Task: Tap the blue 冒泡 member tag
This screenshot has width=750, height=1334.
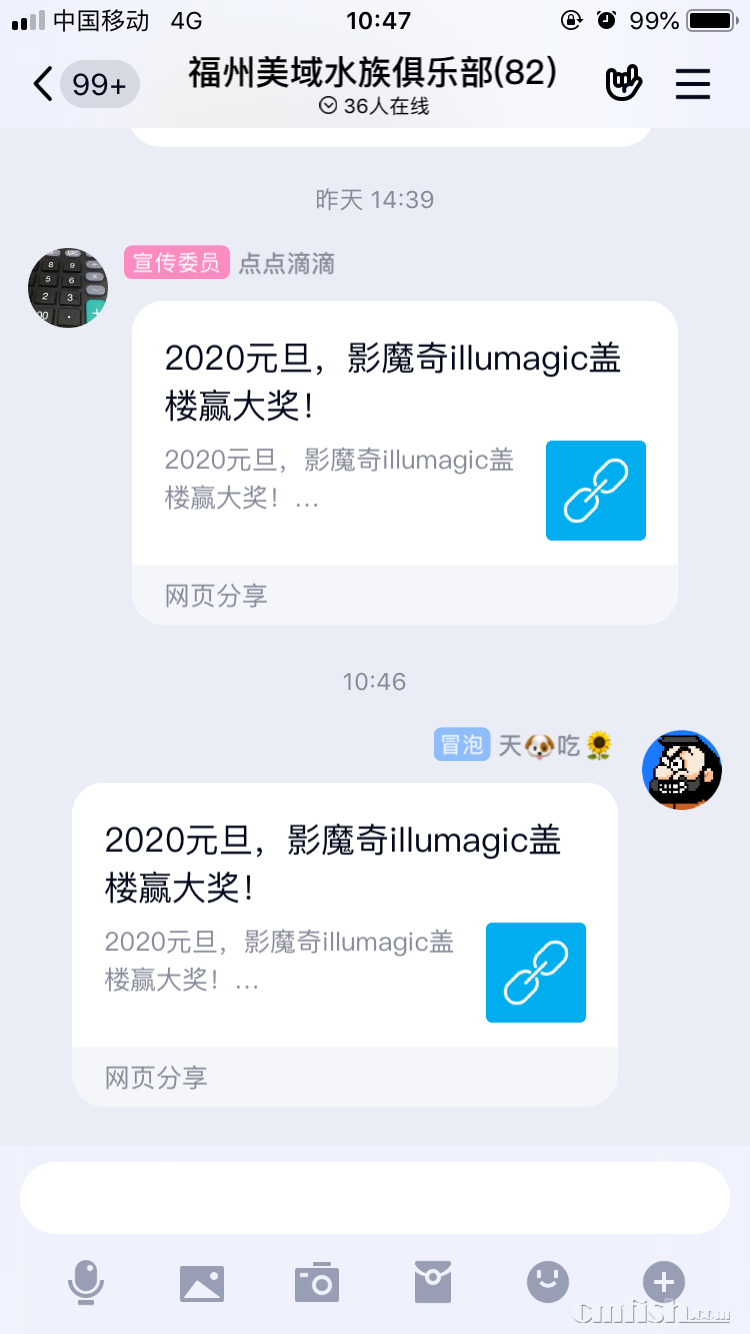Action: 462,744
